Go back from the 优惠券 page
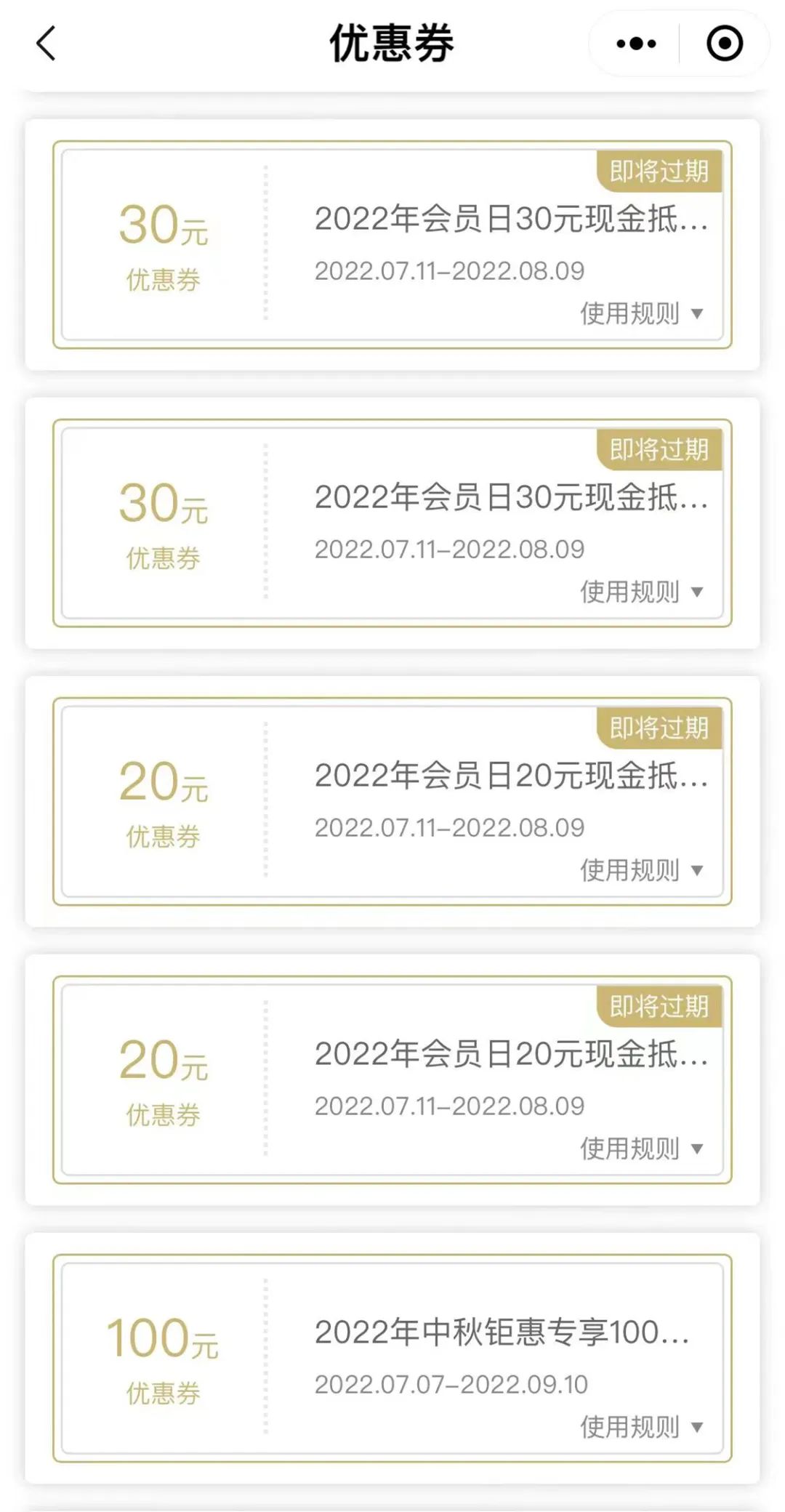This screenshot has height=1512, width=785. pos(46,43)
